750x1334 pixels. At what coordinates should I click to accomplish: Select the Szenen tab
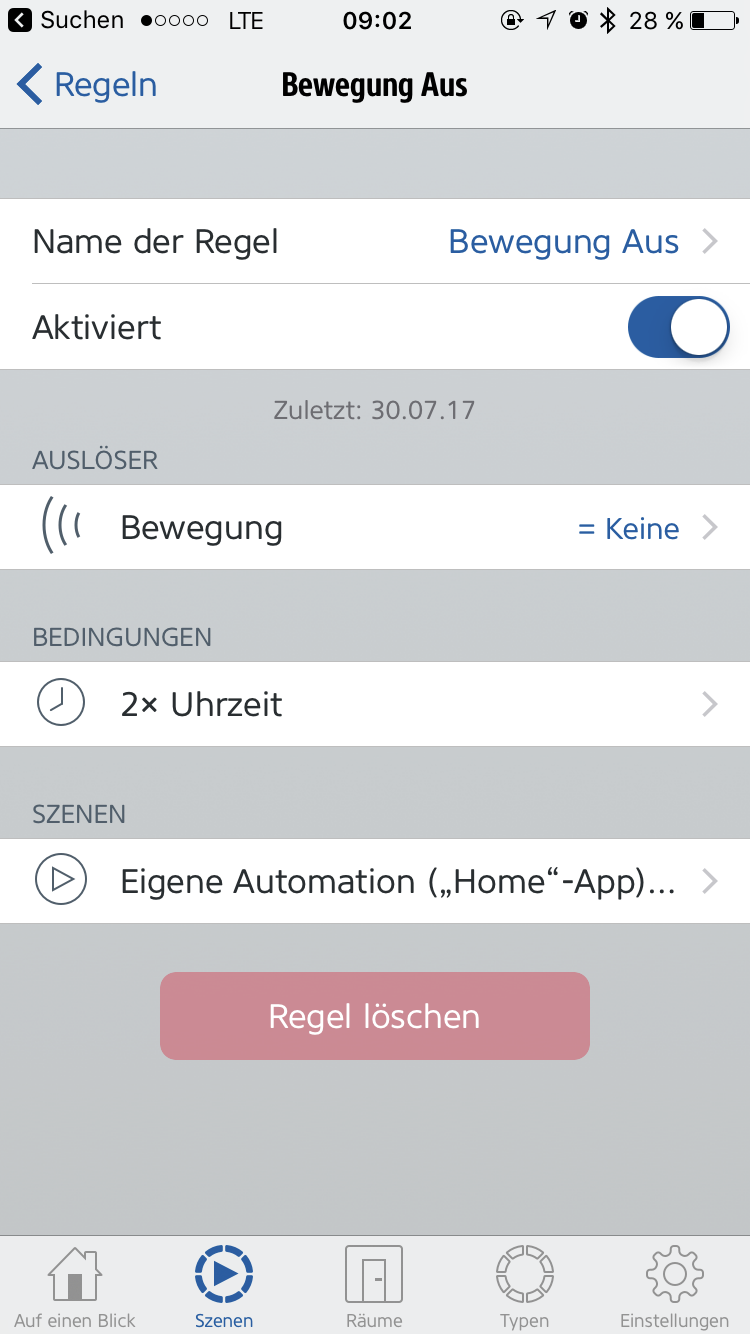tap(224, 1286)
